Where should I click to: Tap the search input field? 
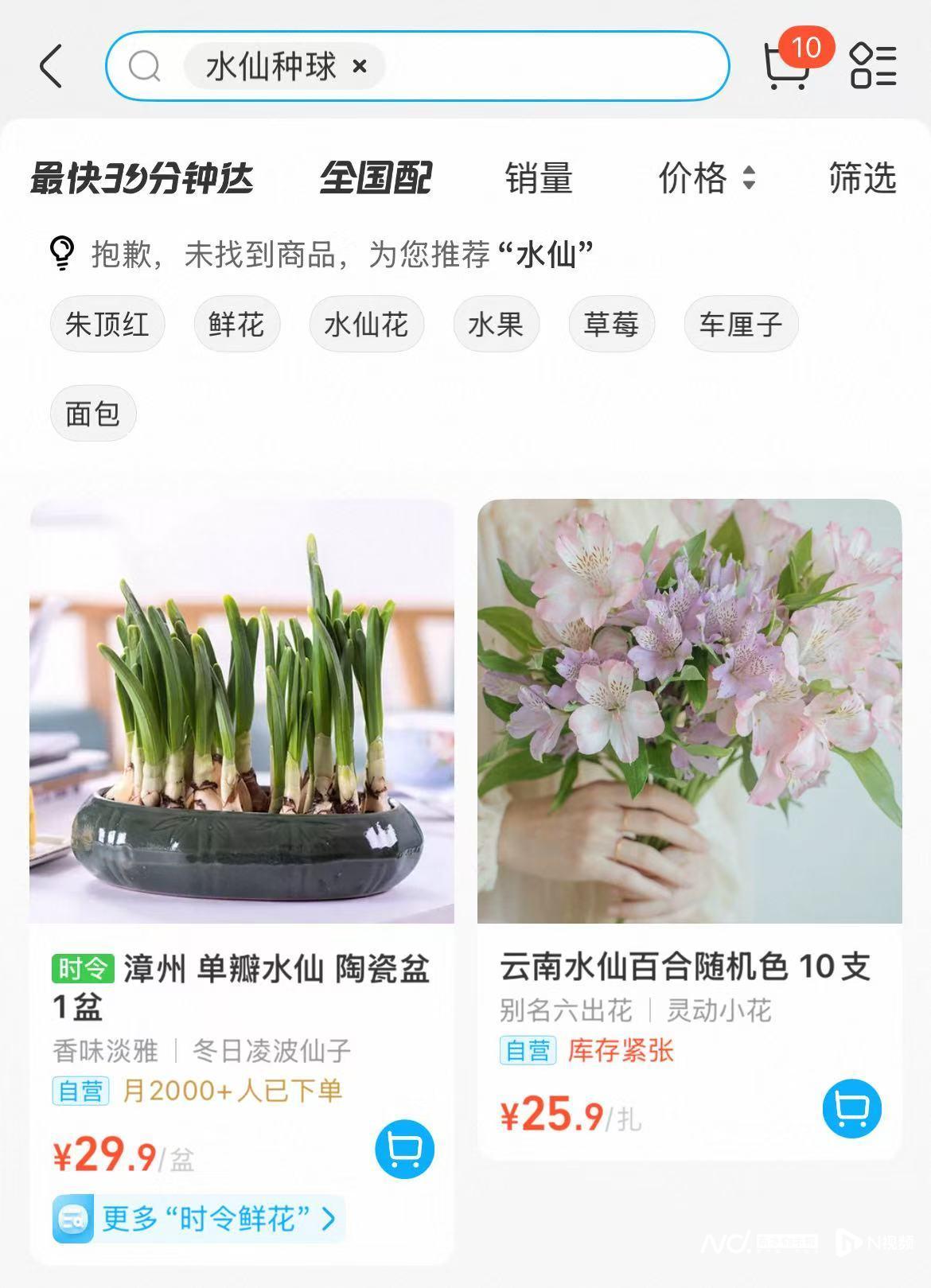[517, 67]
